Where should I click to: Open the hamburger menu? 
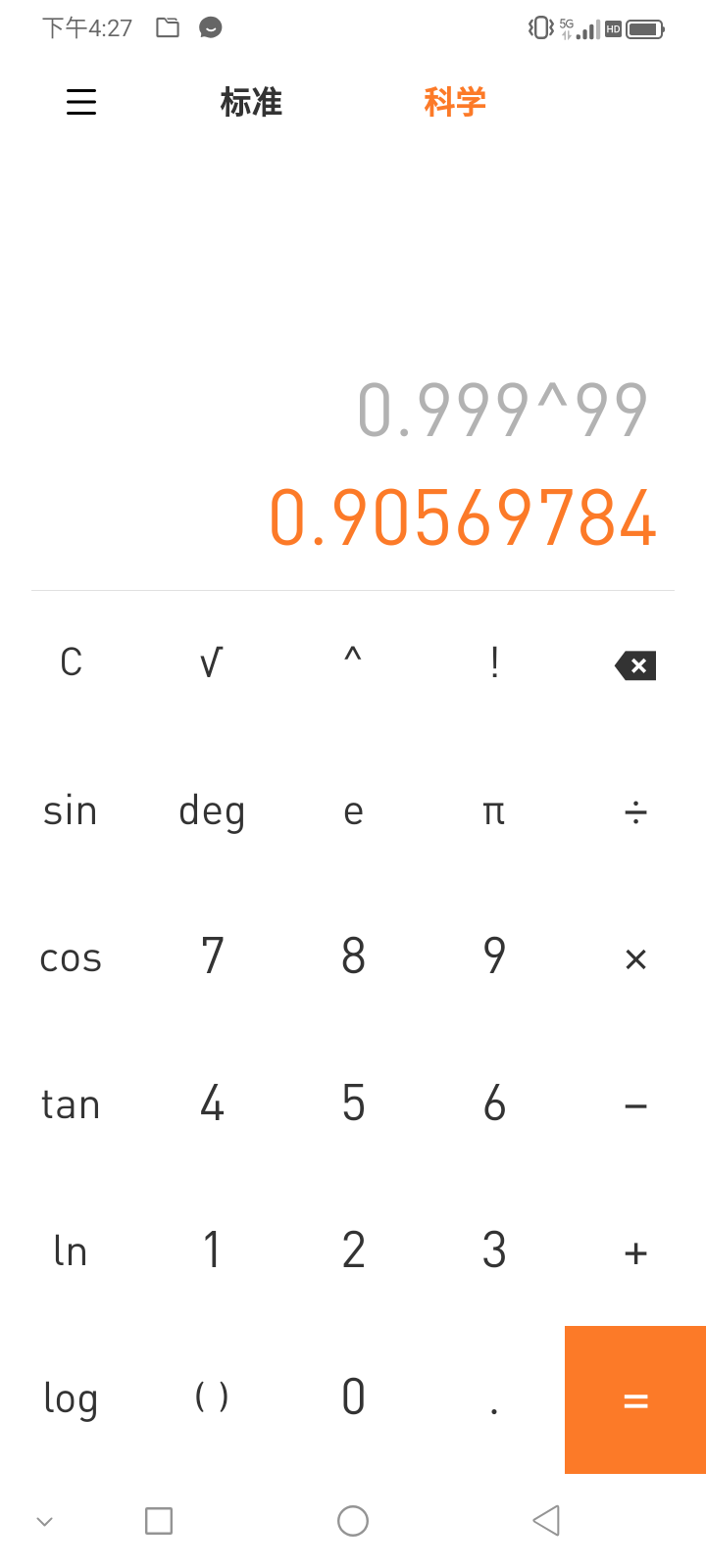coord(80,102)
